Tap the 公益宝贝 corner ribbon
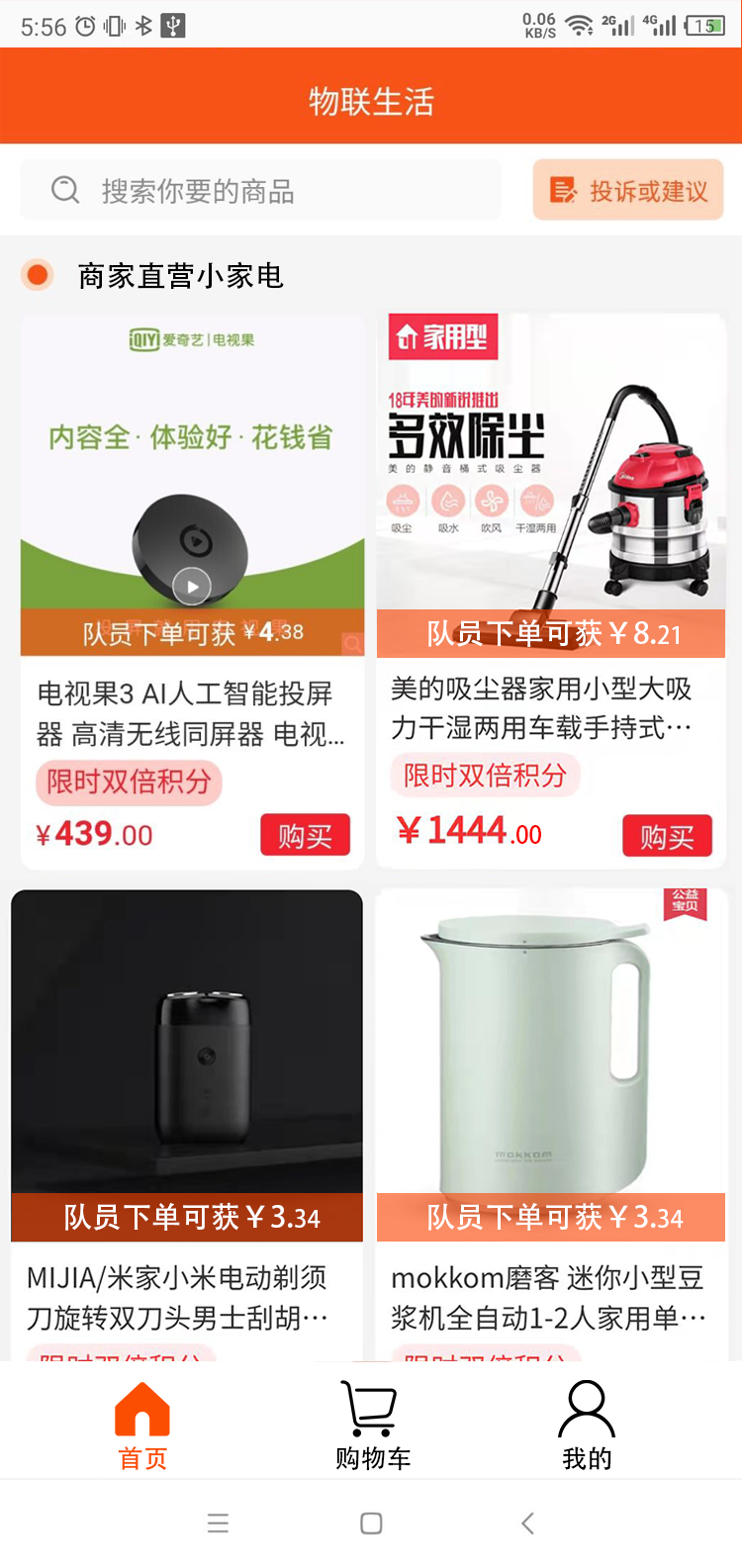The image size is (742, 1568). point(686,905)
